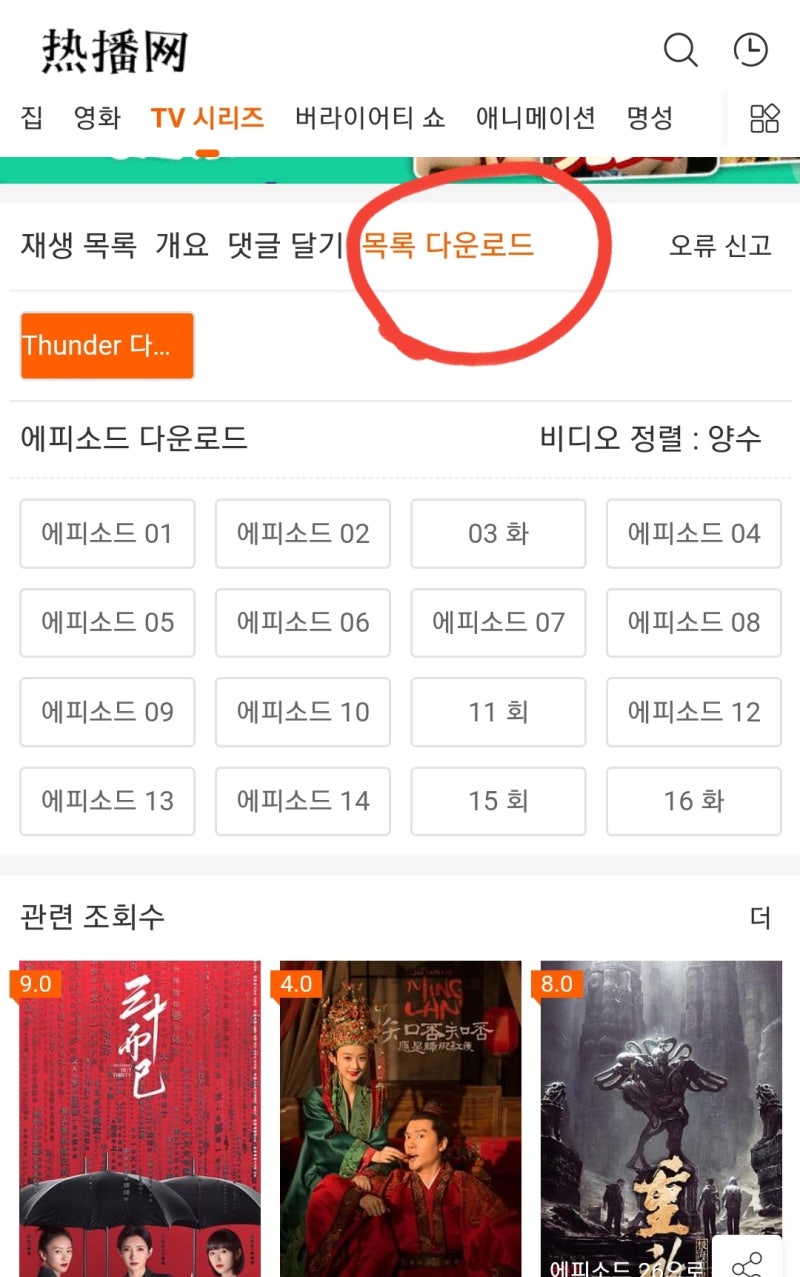Click 더 to see more related shows
This screenshot has height=1277, width=800.
coord(762,917)
